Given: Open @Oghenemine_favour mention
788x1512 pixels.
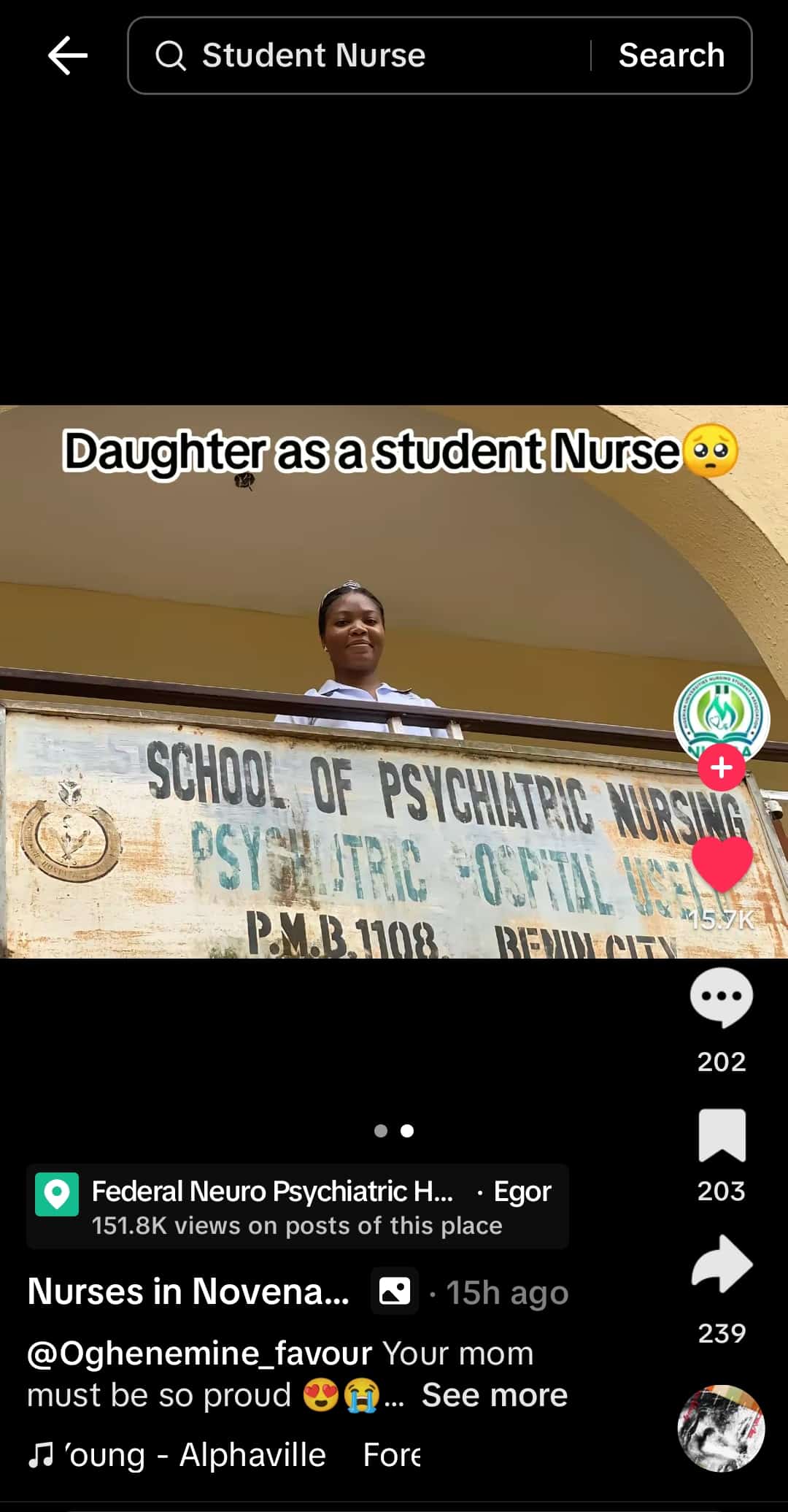Looking at the screenshot, I should [x=199, y=1354].
